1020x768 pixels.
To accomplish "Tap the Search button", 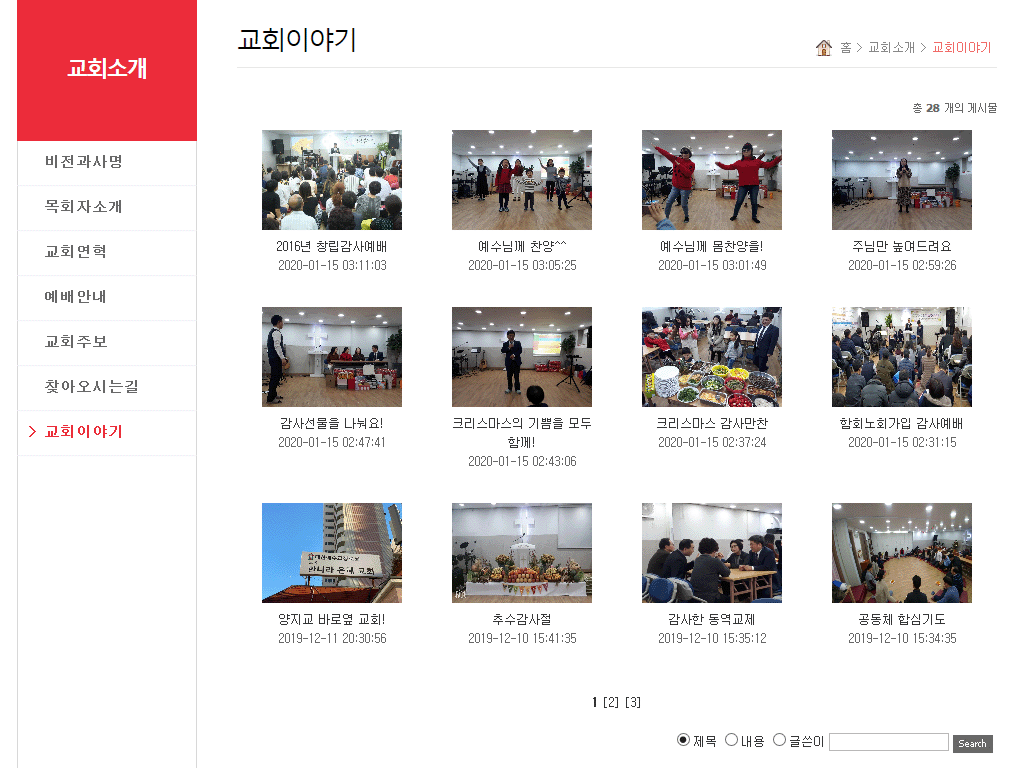I will coord(972,743).
